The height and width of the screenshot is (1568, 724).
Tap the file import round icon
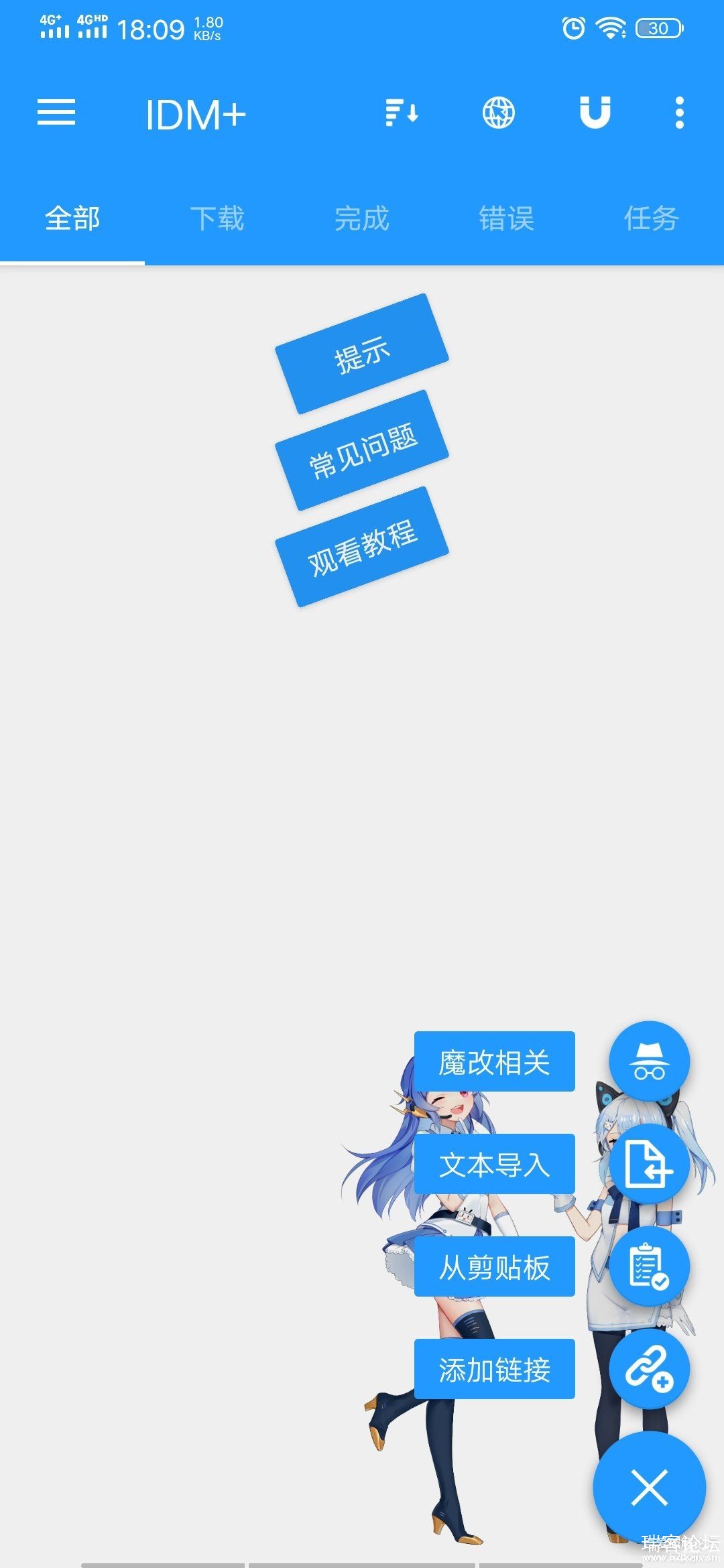click(x=649, y=1165)
